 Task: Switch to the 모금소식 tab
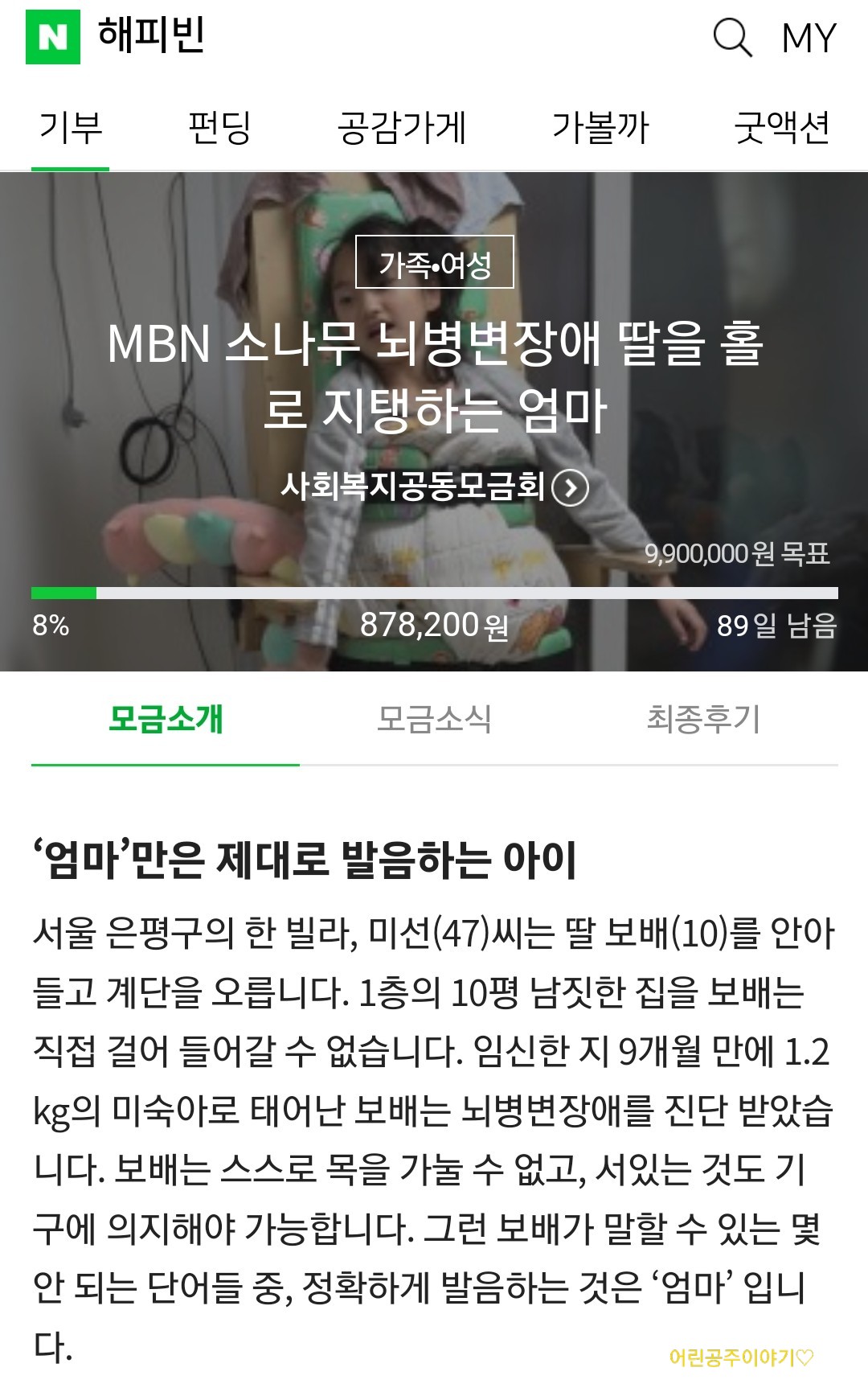click(434, 719)
